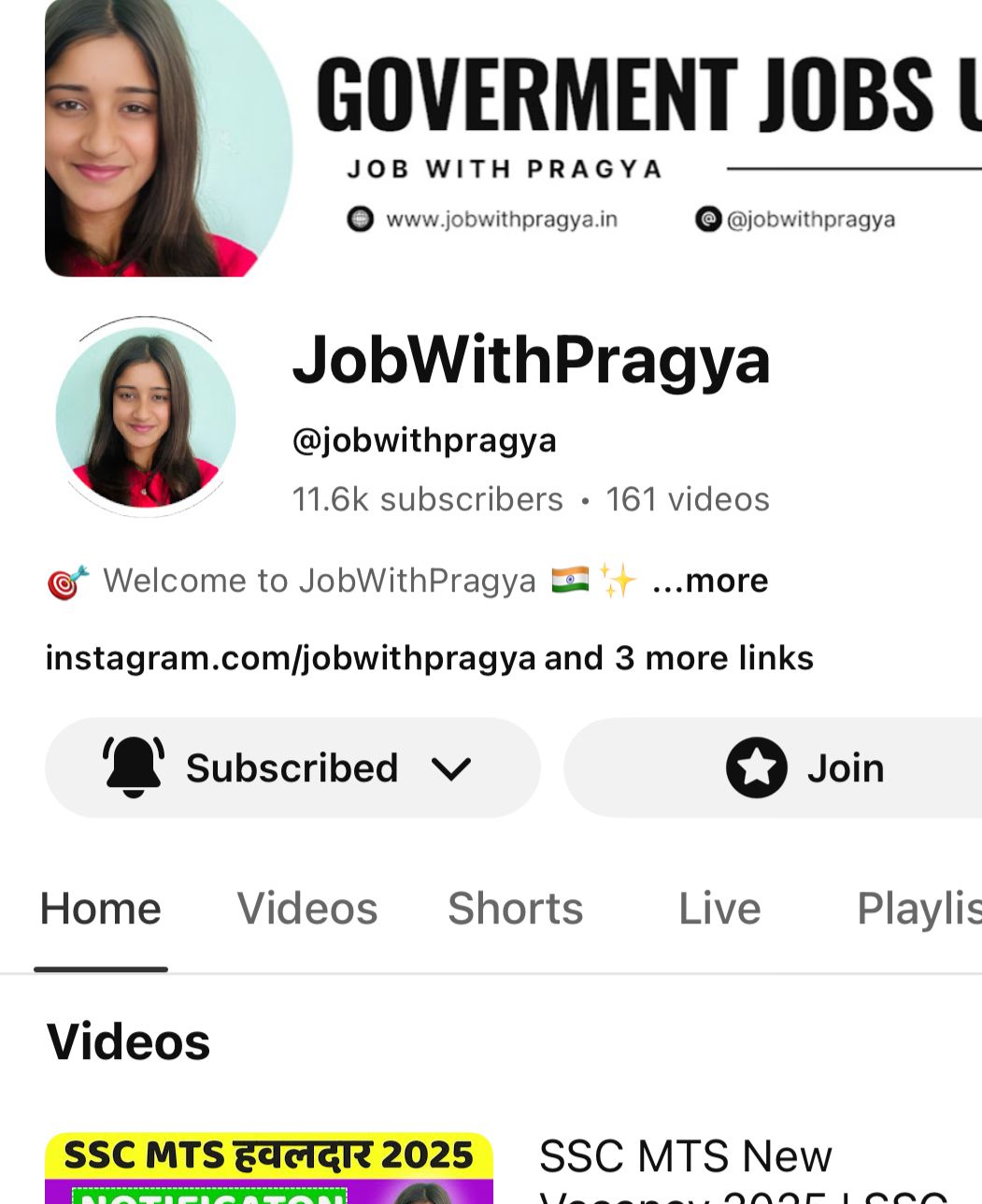Click the notification bell icon on Subscribed
The width and height of the screenshot is (982, 1204).
[x=132, y=767]
